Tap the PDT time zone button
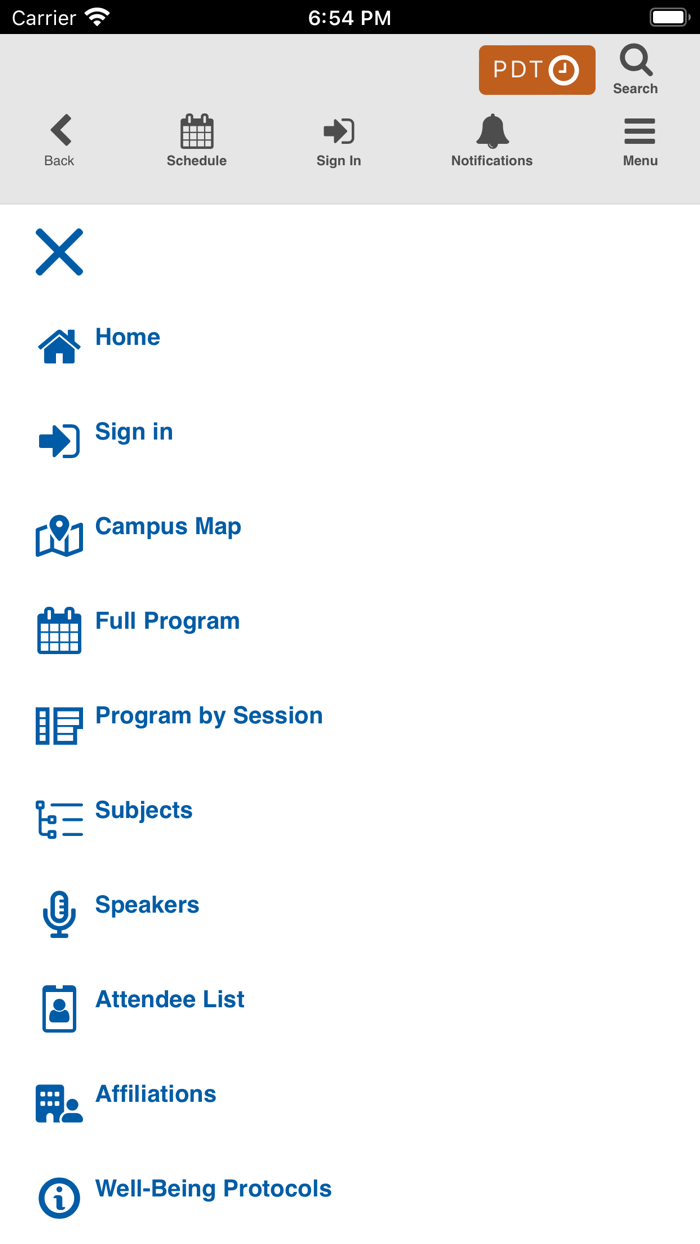Screen dimensions: 700x1244 (x=536, y=70)
